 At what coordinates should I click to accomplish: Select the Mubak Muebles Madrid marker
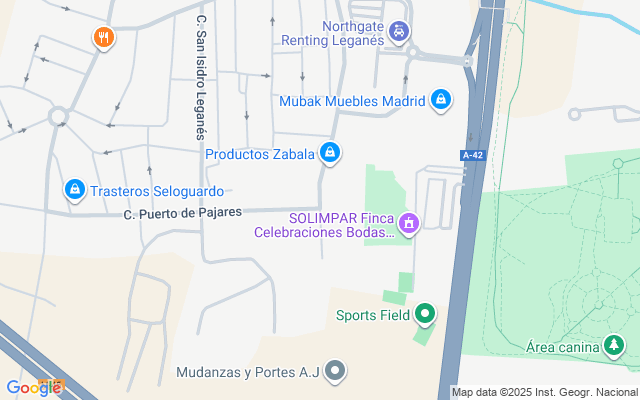point(441,100)
